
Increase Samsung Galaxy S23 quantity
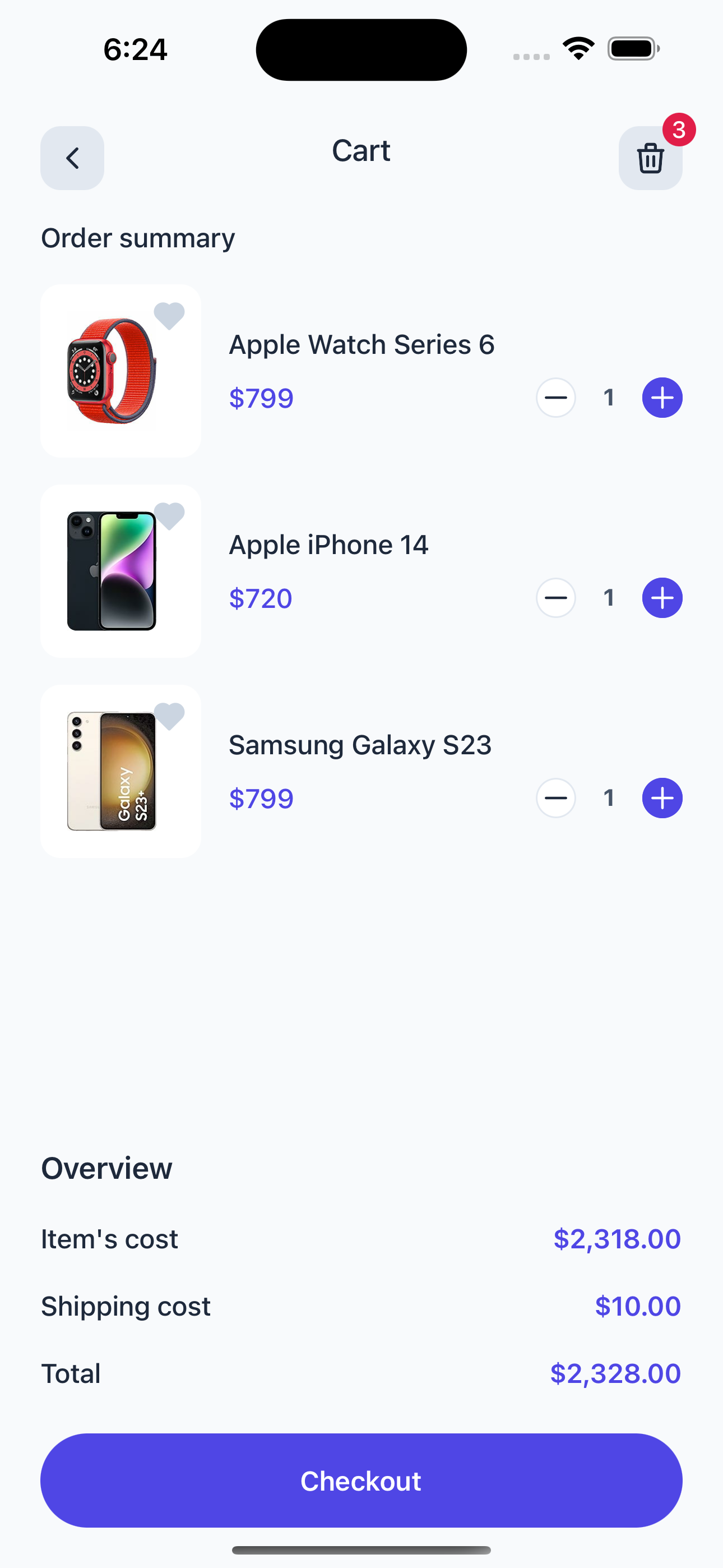pyautogui.click(x=662, y=798)
